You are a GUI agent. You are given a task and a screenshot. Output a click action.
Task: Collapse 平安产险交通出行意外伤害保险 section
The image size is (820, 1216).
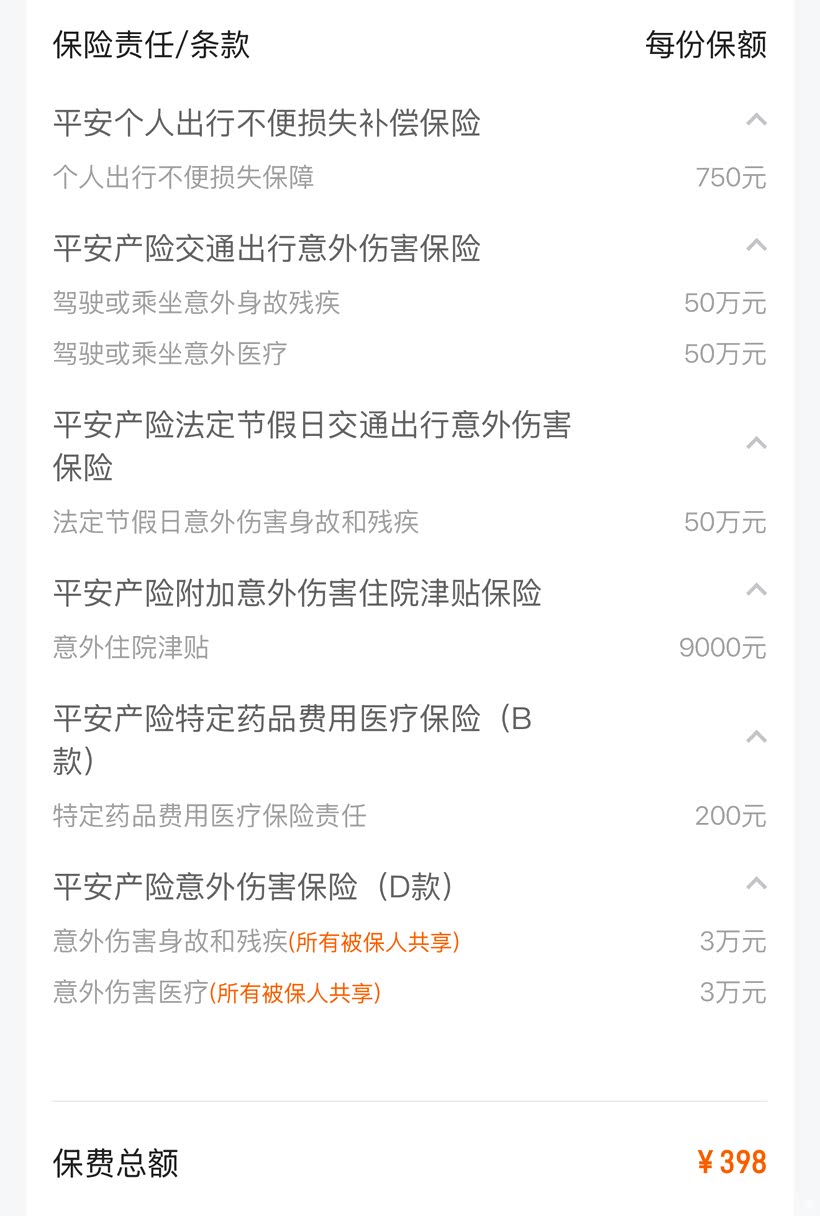(x=756, y=245)
